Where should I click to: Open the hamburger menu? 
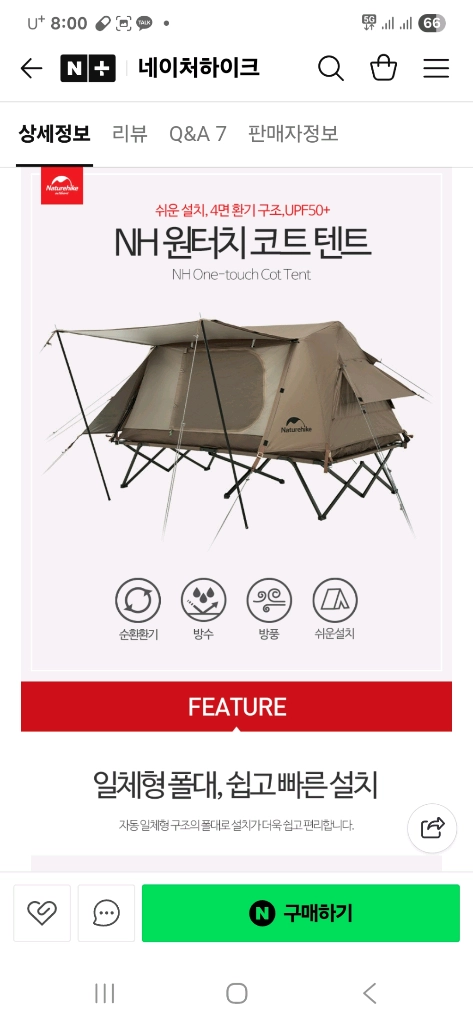(436, 68)
